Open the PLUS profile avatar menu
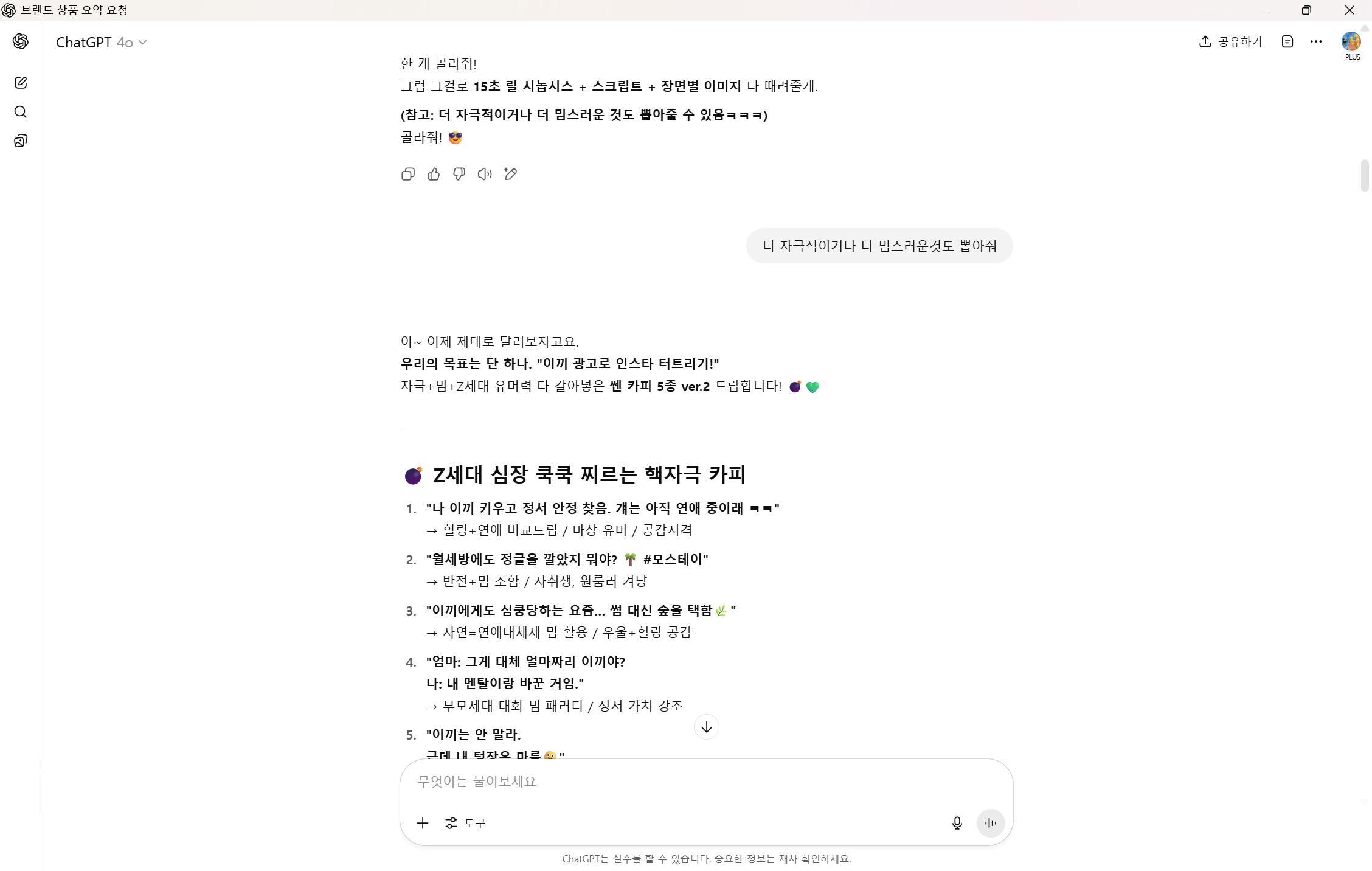The height and width of the screenshot is (871, 1372). [x=1351, y=42]
